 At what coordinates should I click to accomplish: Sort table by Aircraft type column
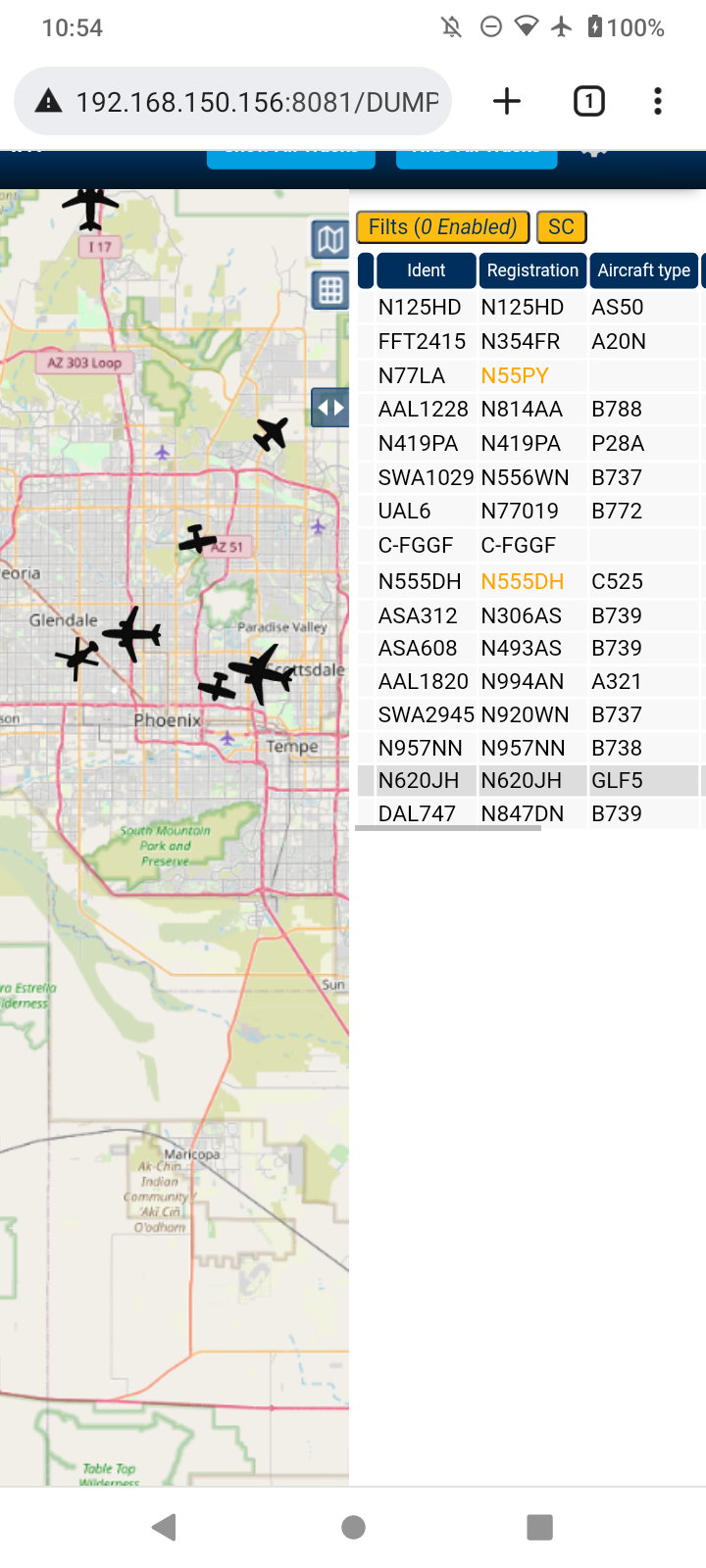643,270
